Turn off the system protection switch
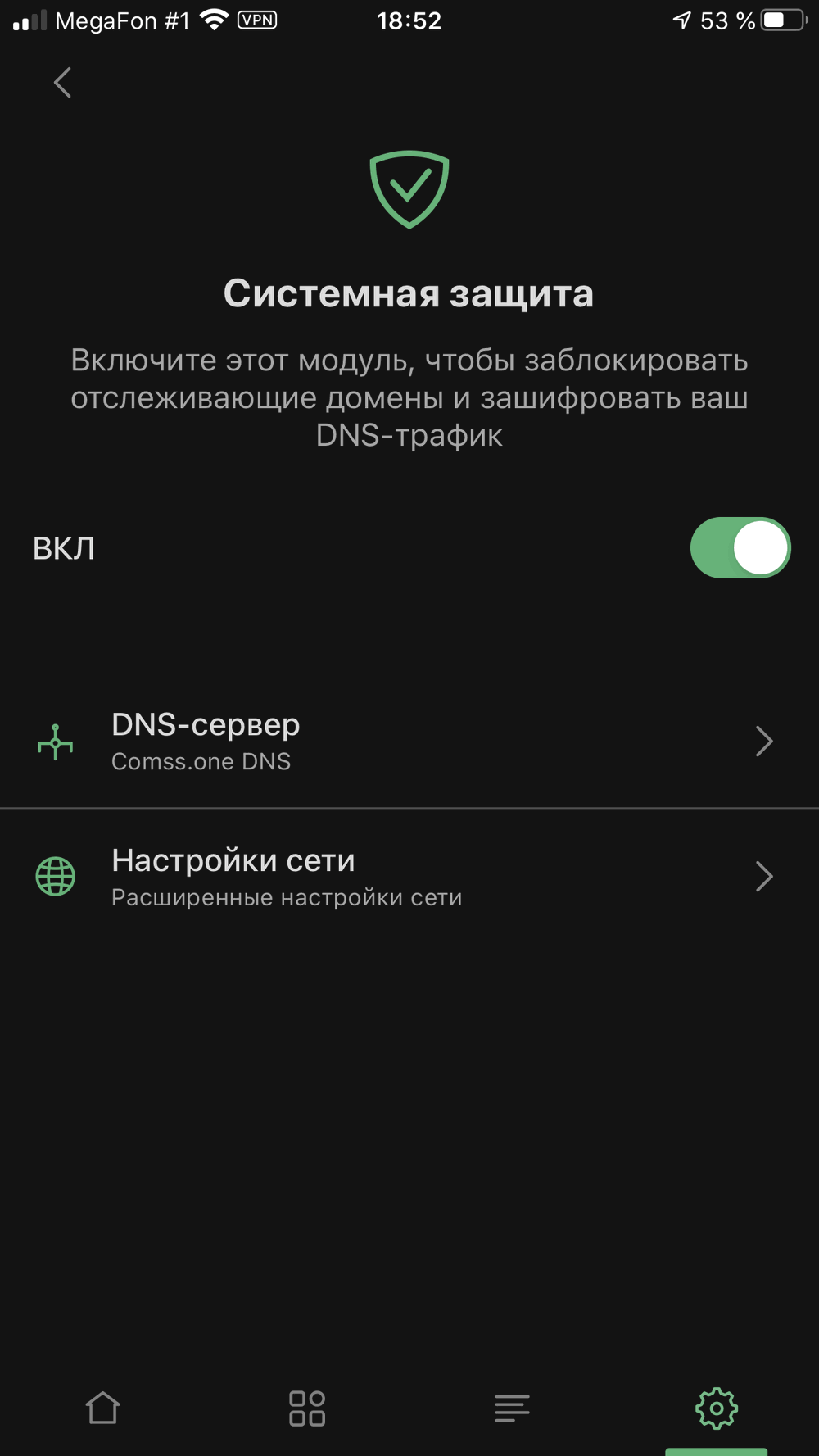 [x=740, y=547]
